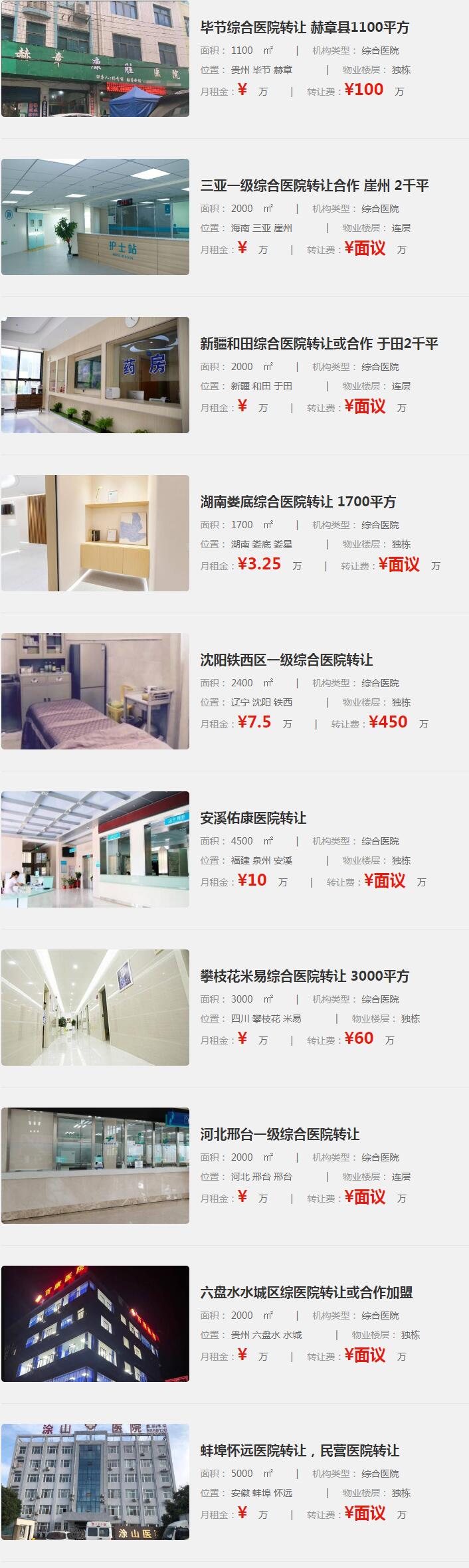This screenshot has width=469, height=1568.
Task: Open the 安溪佑康医院转让 listing
Action: (x=253, y=818)
